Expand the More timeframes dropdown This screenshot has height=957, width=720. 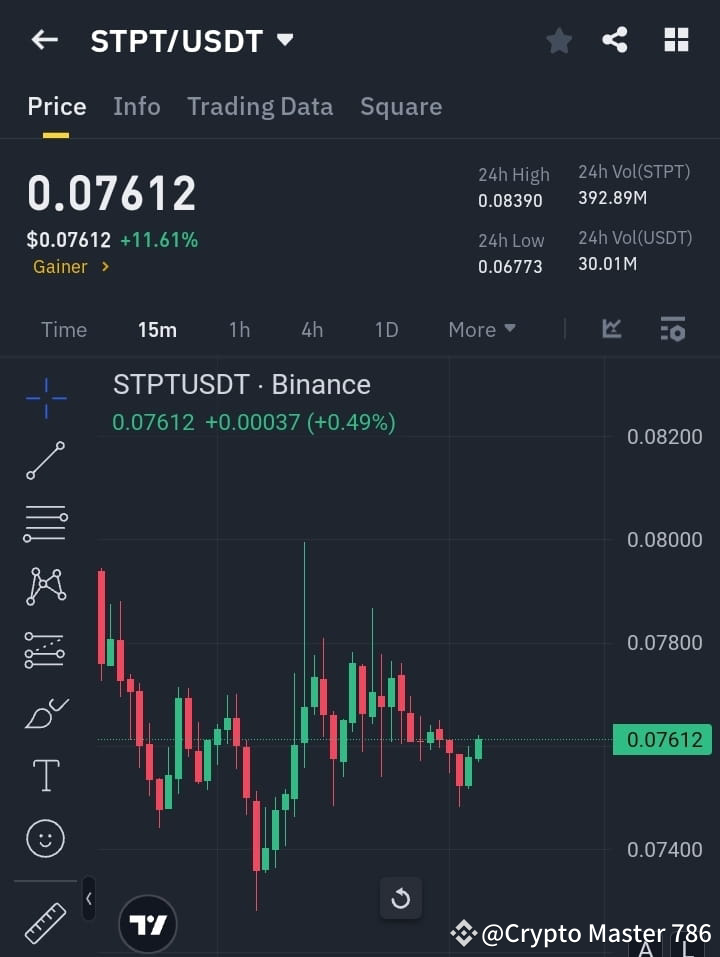pyautogui.click(x=481, y=329)
